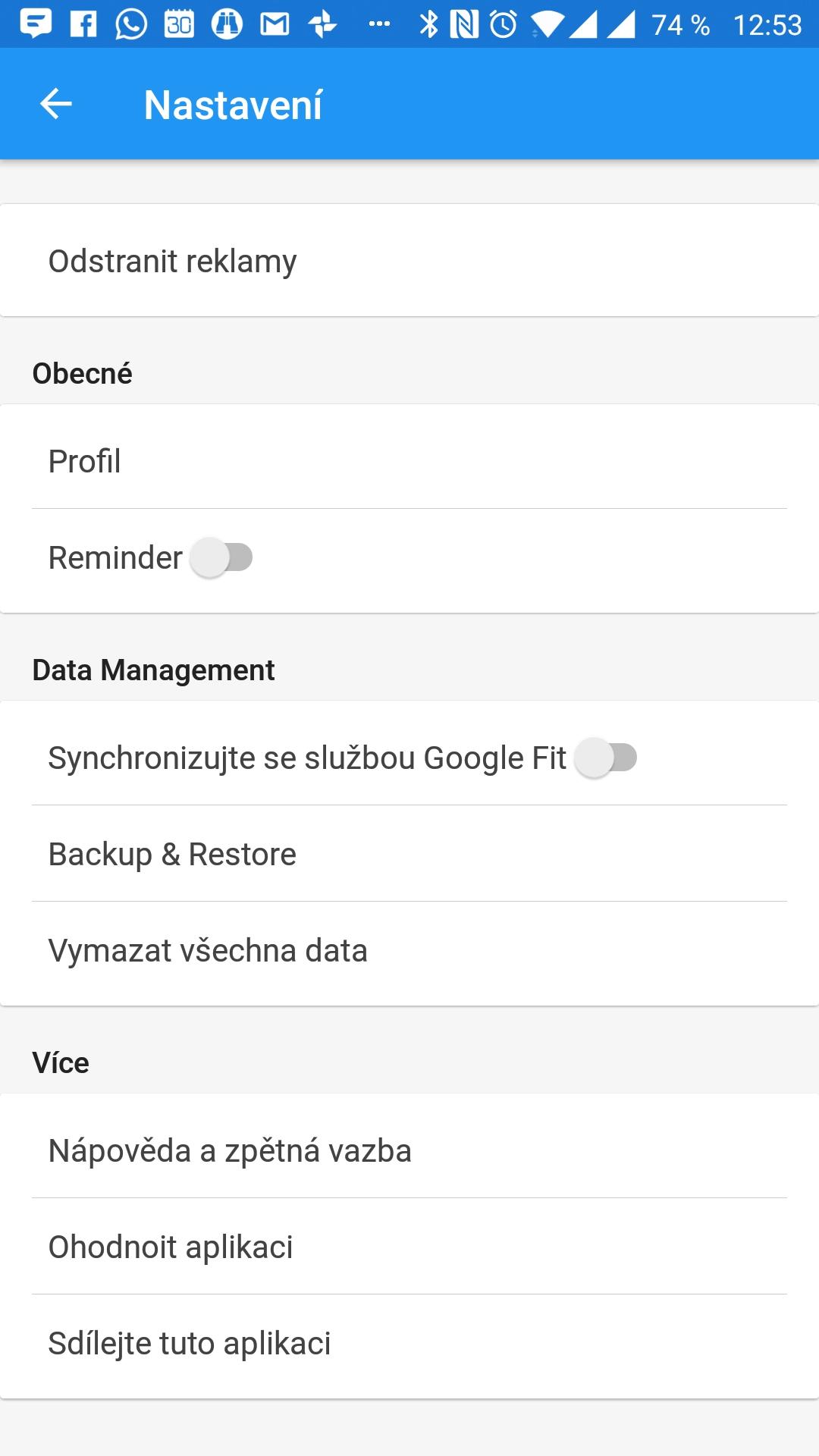Turn on Google Fit synchronization switch
Screen dimensions: 819x1456
pos(605,758)
